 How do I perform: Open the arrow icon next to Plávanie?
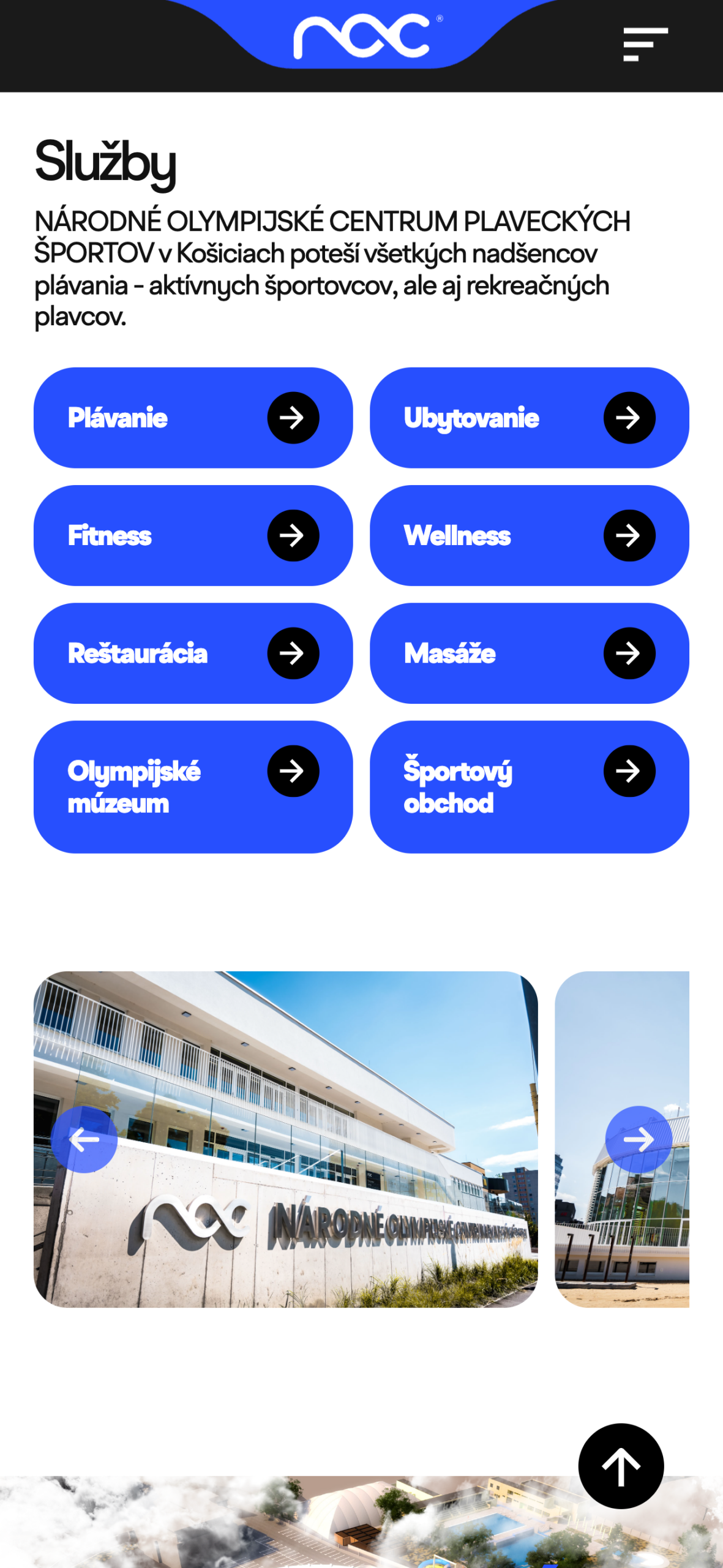[294, 418]
